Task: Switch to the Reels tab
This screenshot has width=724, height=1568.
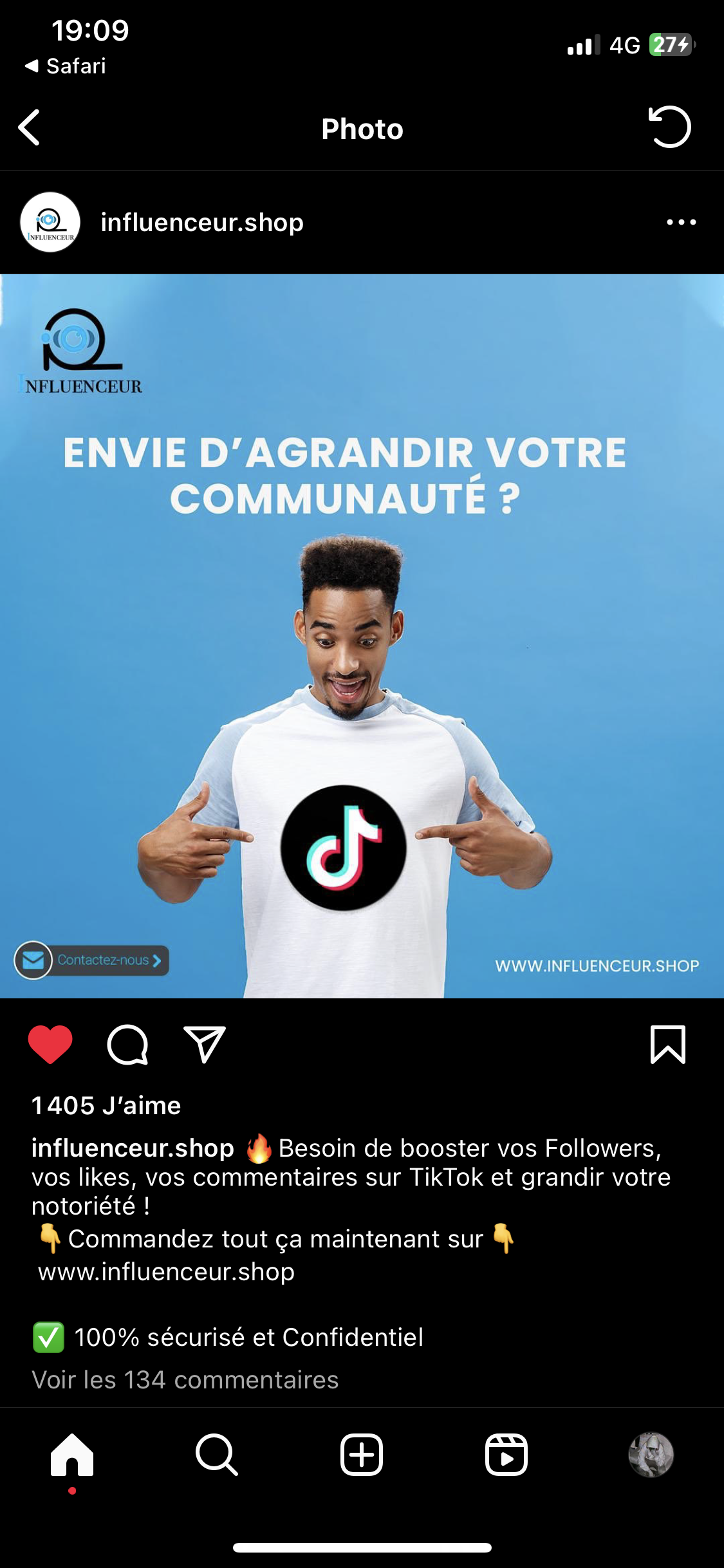Action: (x=506, y=1455)
